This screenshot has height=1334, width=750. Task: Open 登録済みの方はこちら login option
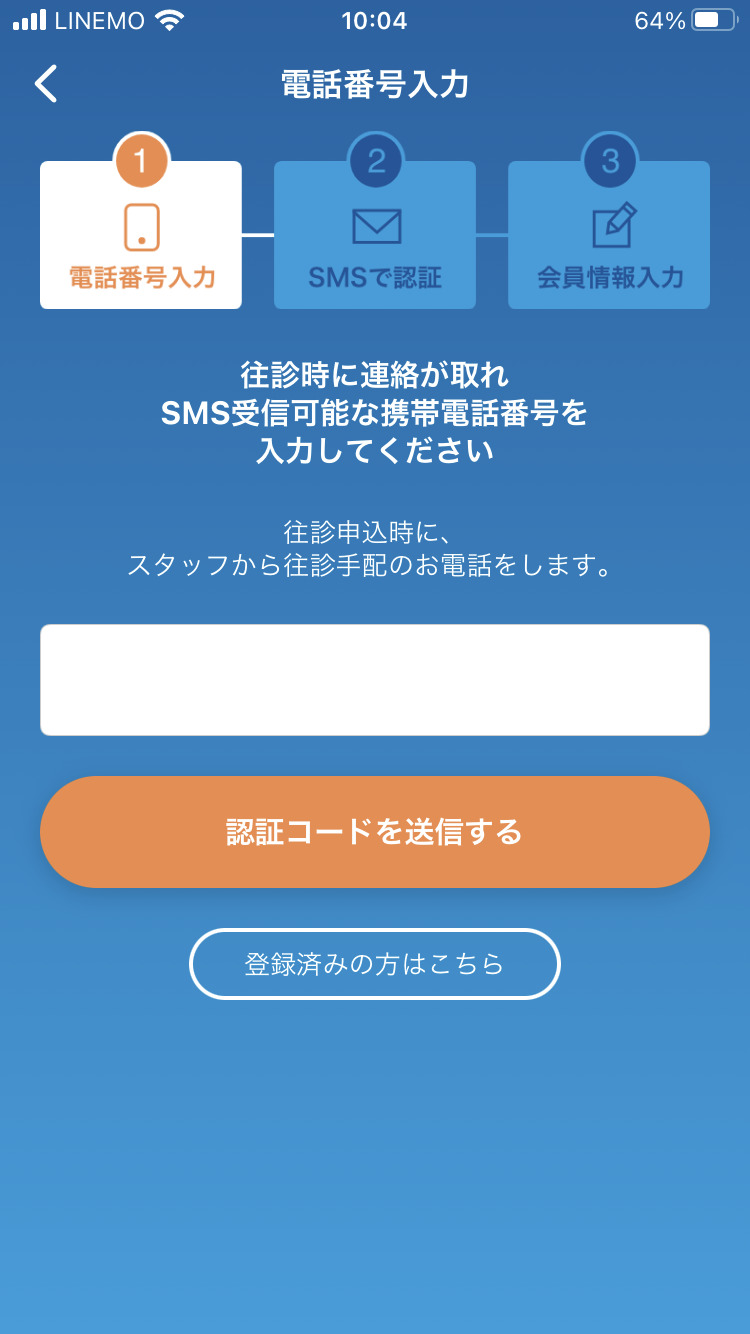(375, 964)
